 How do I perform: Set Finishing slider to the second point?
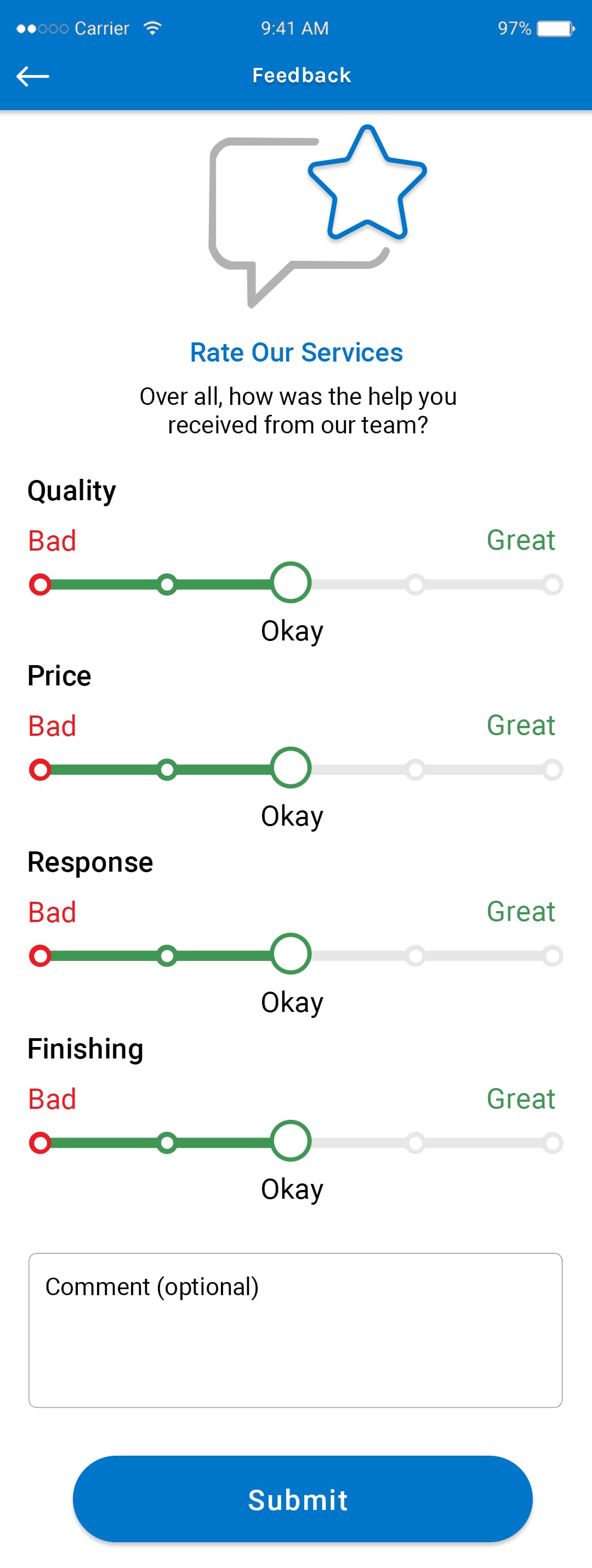click(166, 1142)
